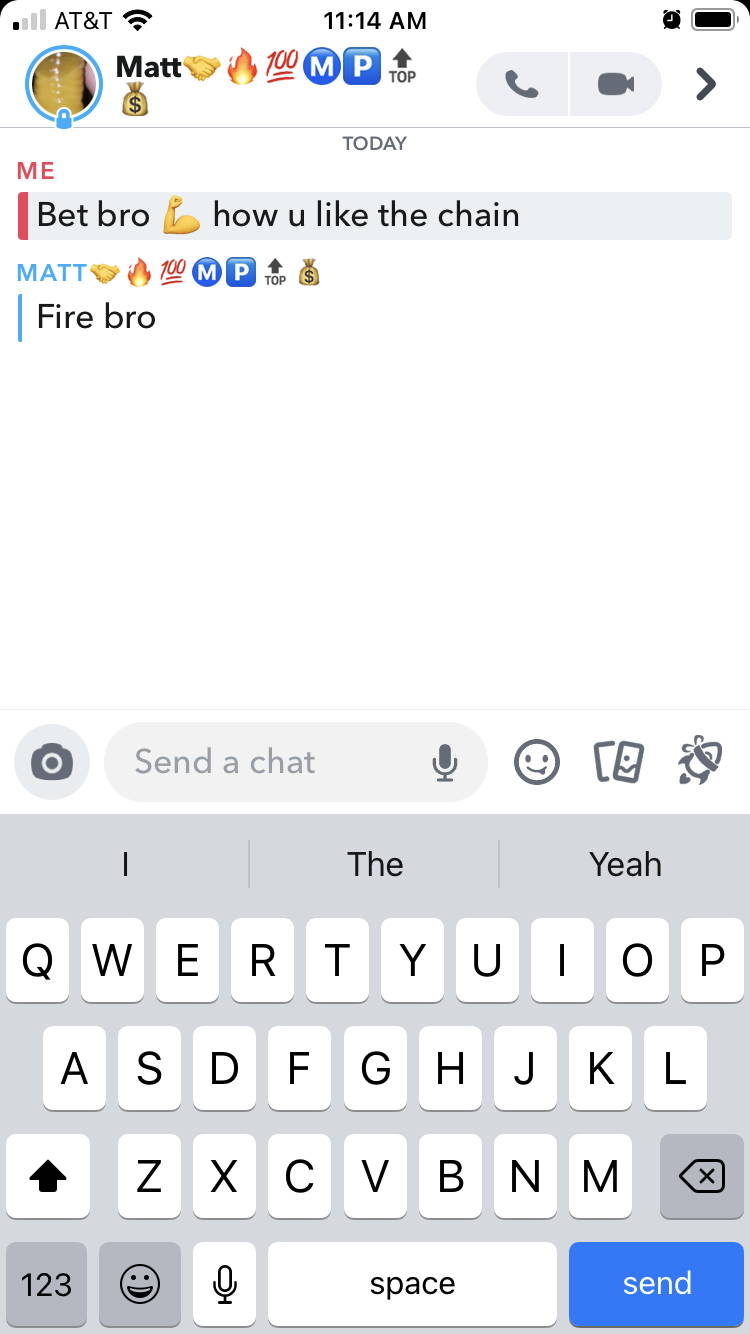Choose the suggestion word The

[x=375, y=864]
